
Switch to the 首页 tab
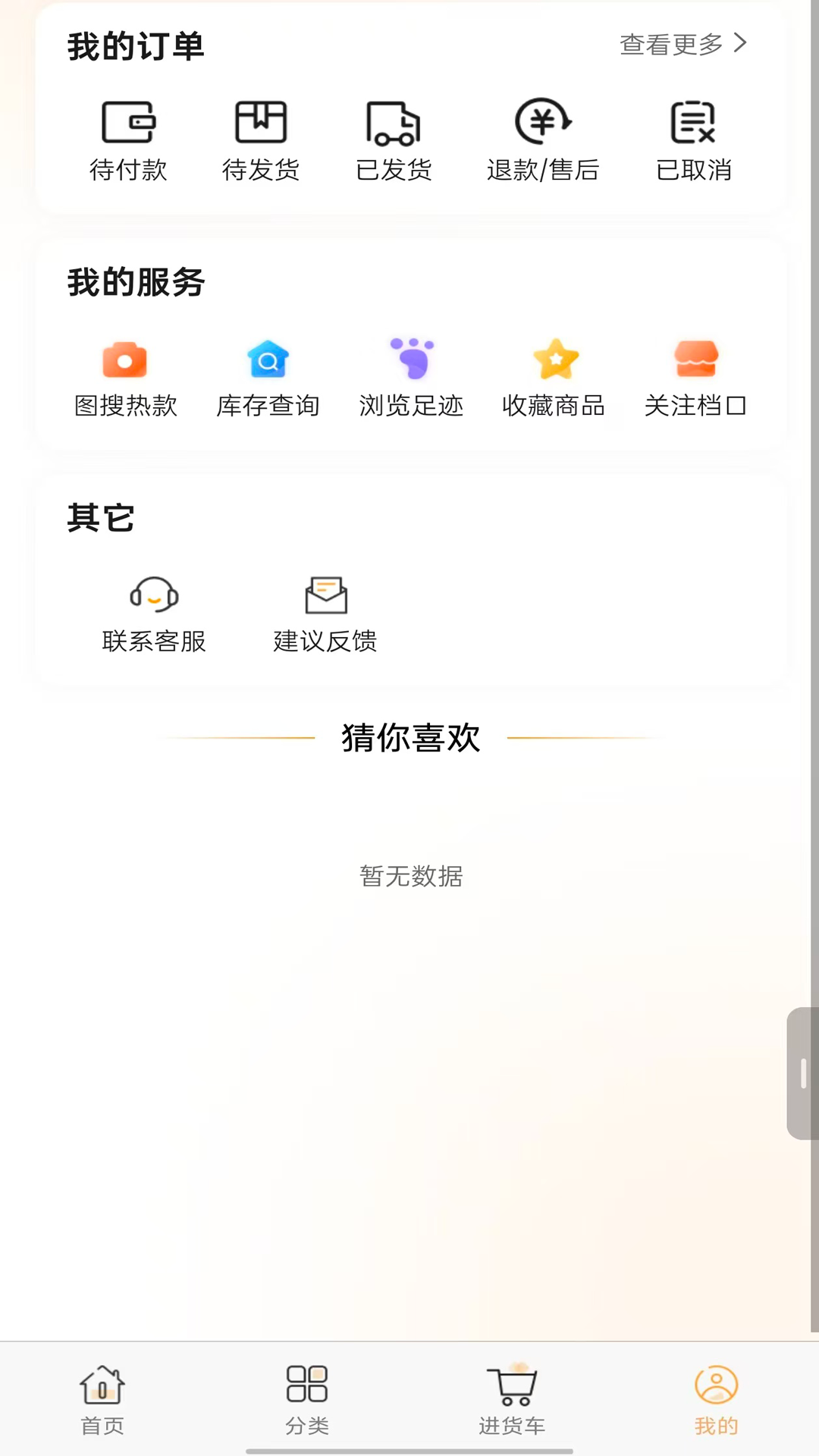(102, 1400)
